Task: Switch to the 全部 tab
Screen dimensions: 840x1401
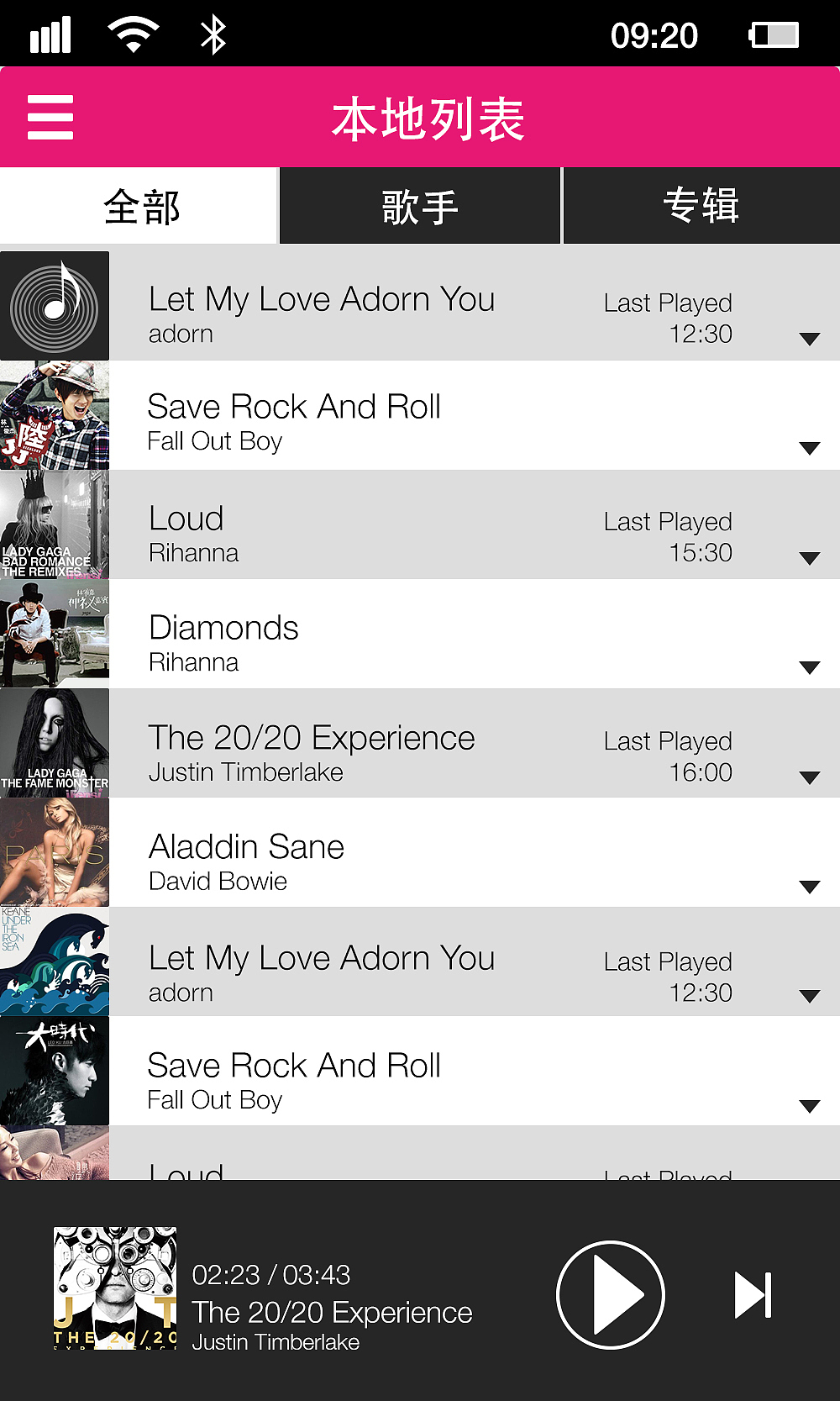Action: [139, 207]
